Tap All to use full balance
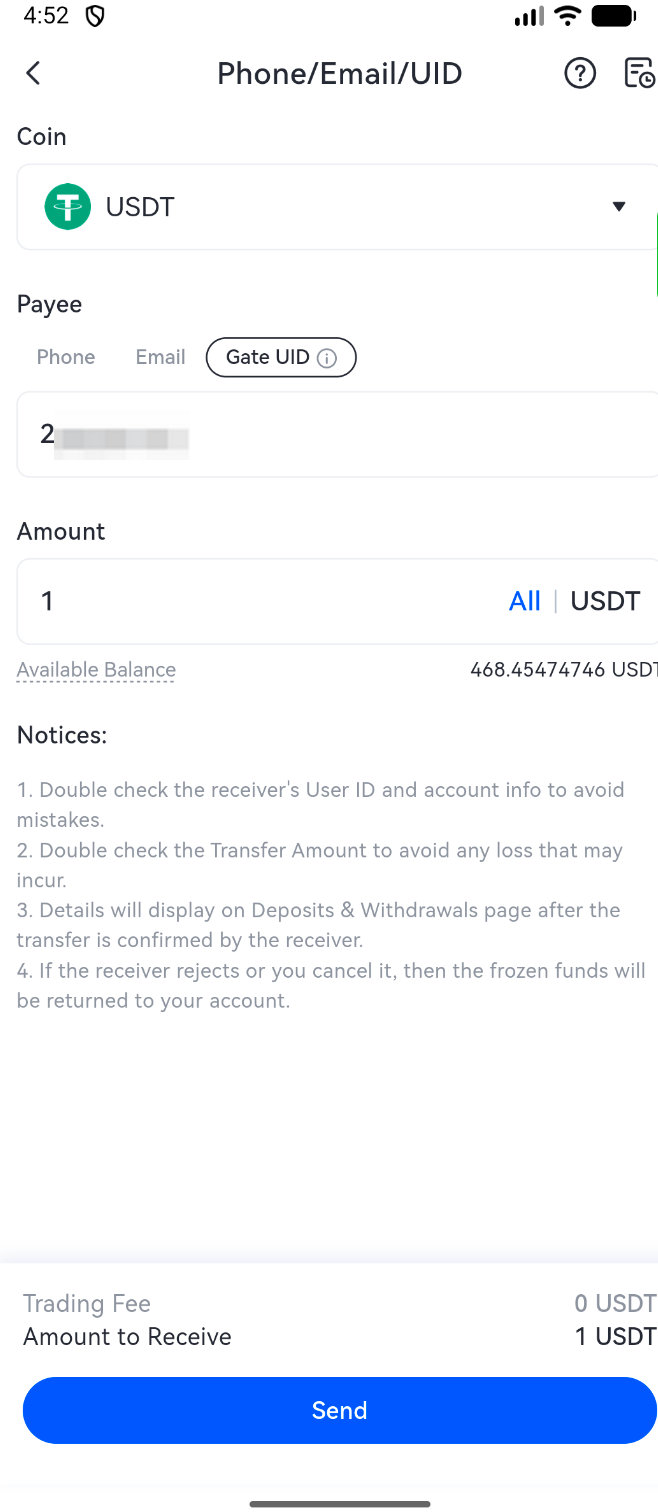The image size is (658, 1512). point(524,601)
